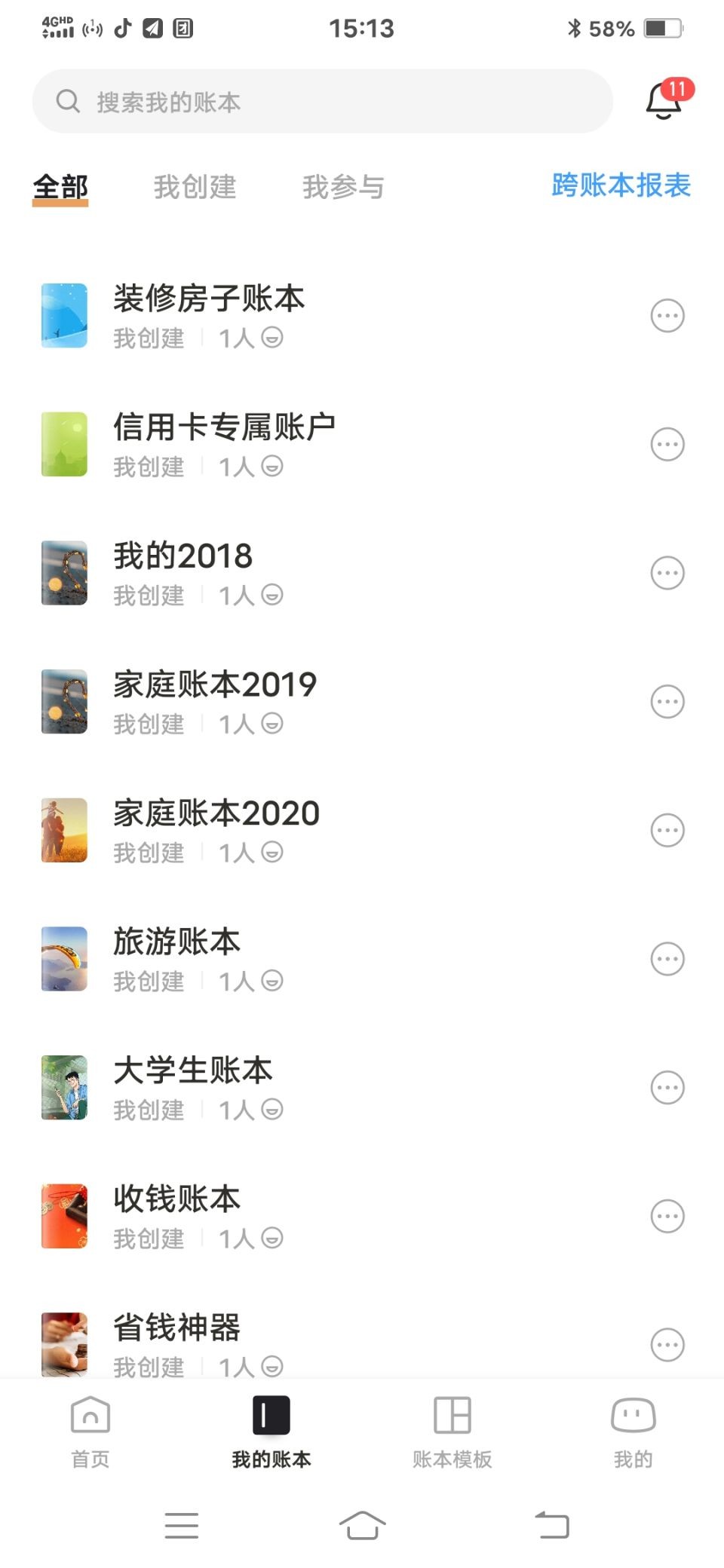
Task: Switch to the 我创建 tab
Action: (195, 187)
